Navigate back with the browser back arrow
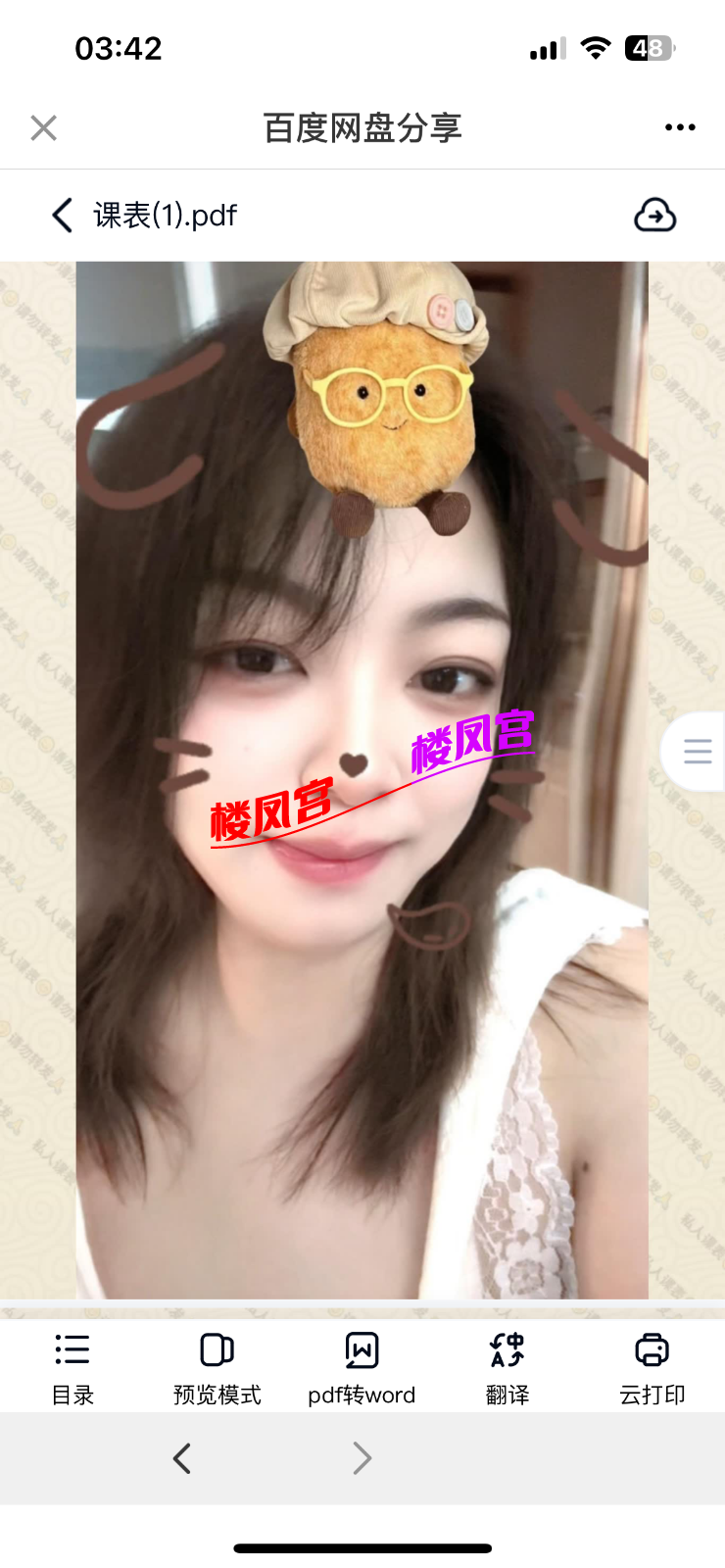Viewport: 725px width, 1568px height. (x=182, y=1458)
